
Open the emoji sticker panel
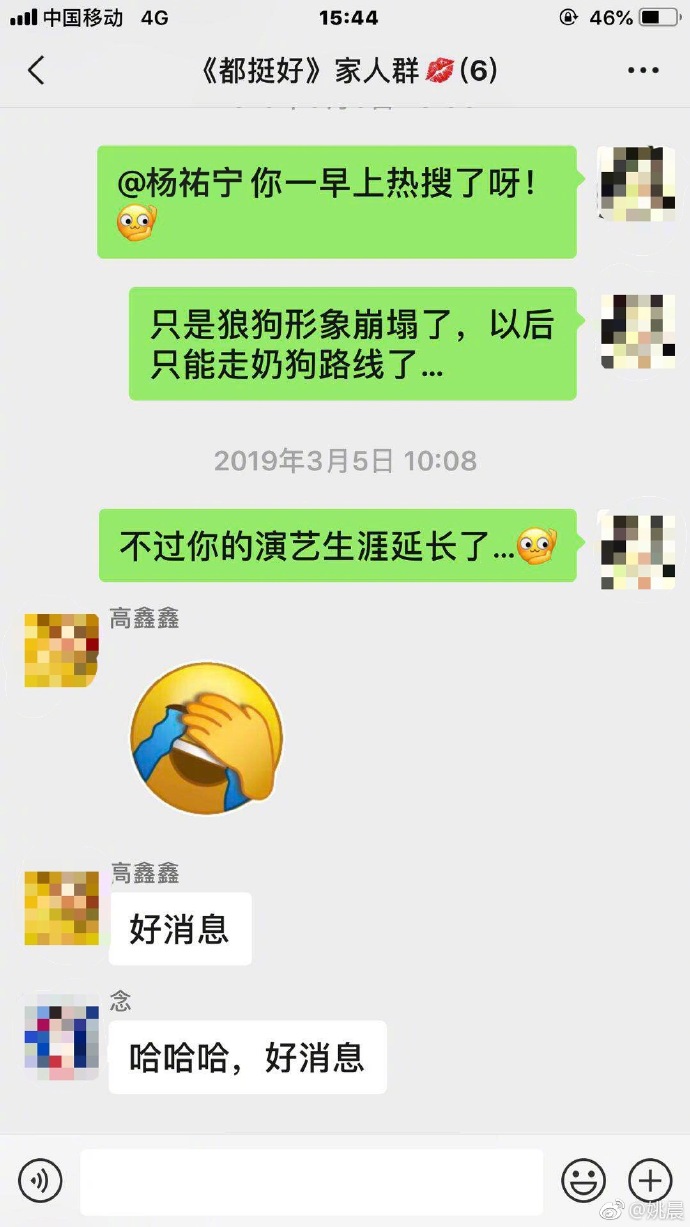[583, 1181]
